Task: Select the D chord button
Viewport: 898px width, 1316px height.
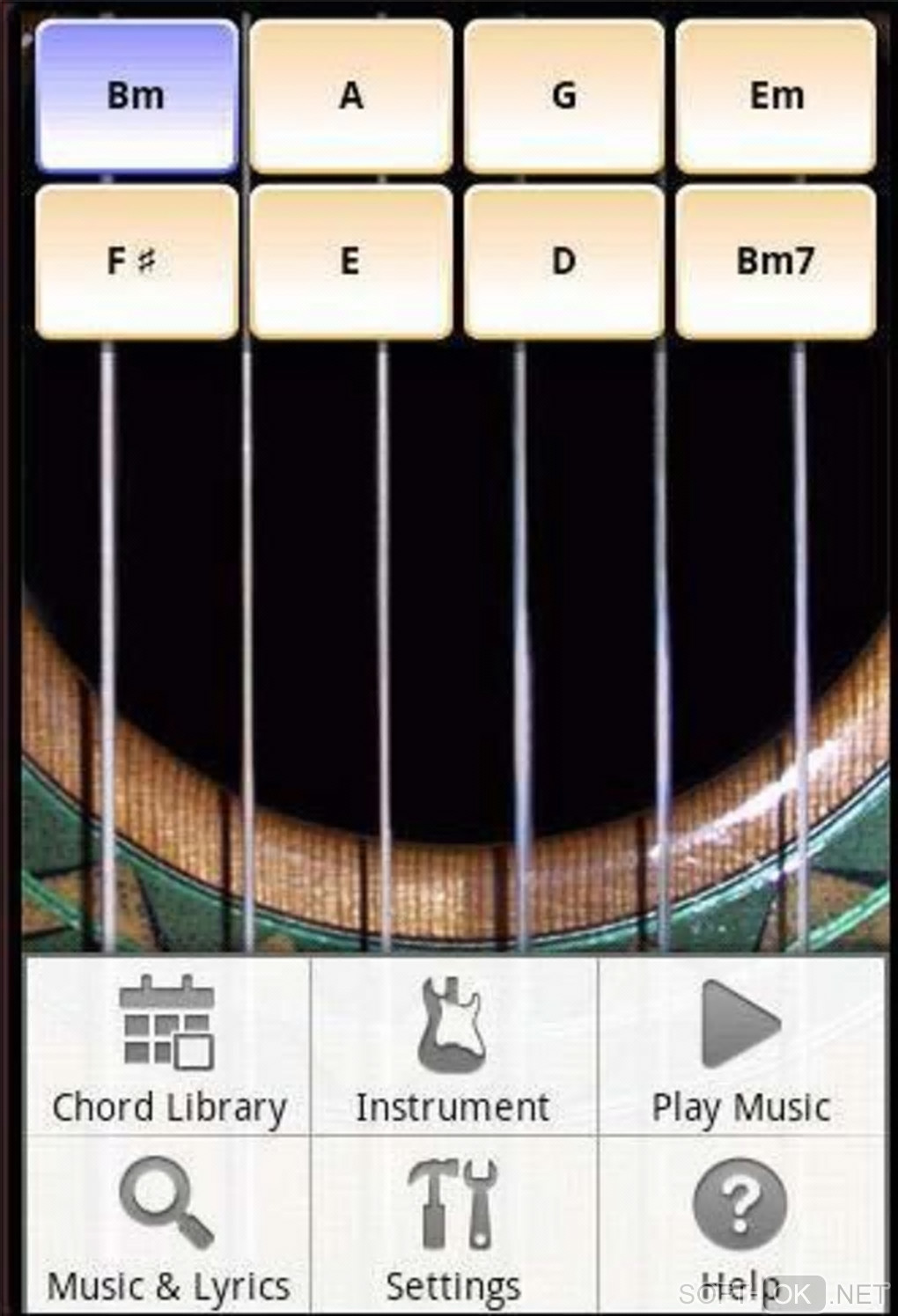Action: (x=563, y=261)
